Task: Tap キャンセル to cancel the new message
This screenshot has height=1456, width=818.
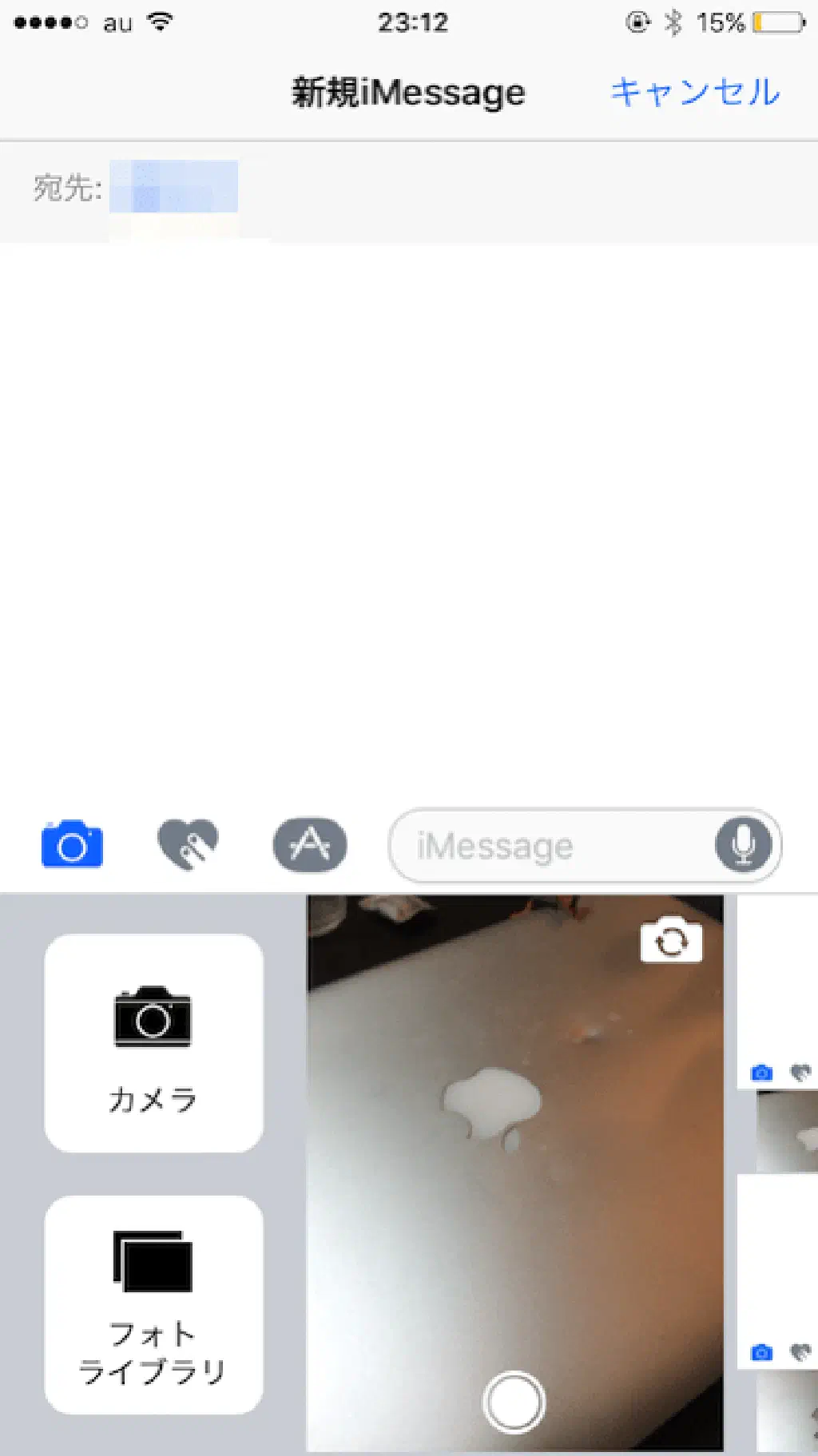Action: (x=695, y=93)
